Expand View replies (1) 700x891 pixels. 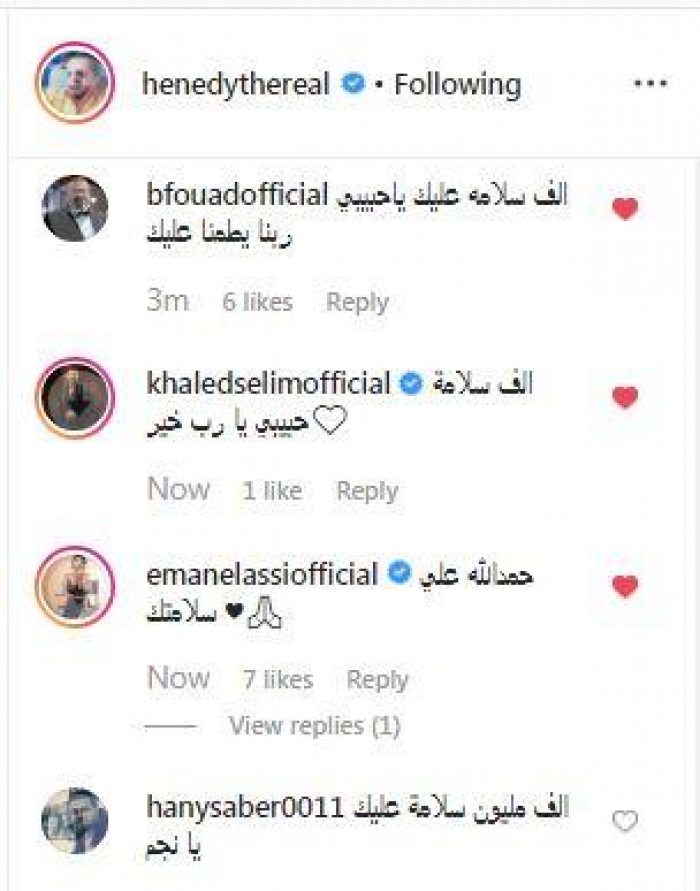[x=314, y=725]
